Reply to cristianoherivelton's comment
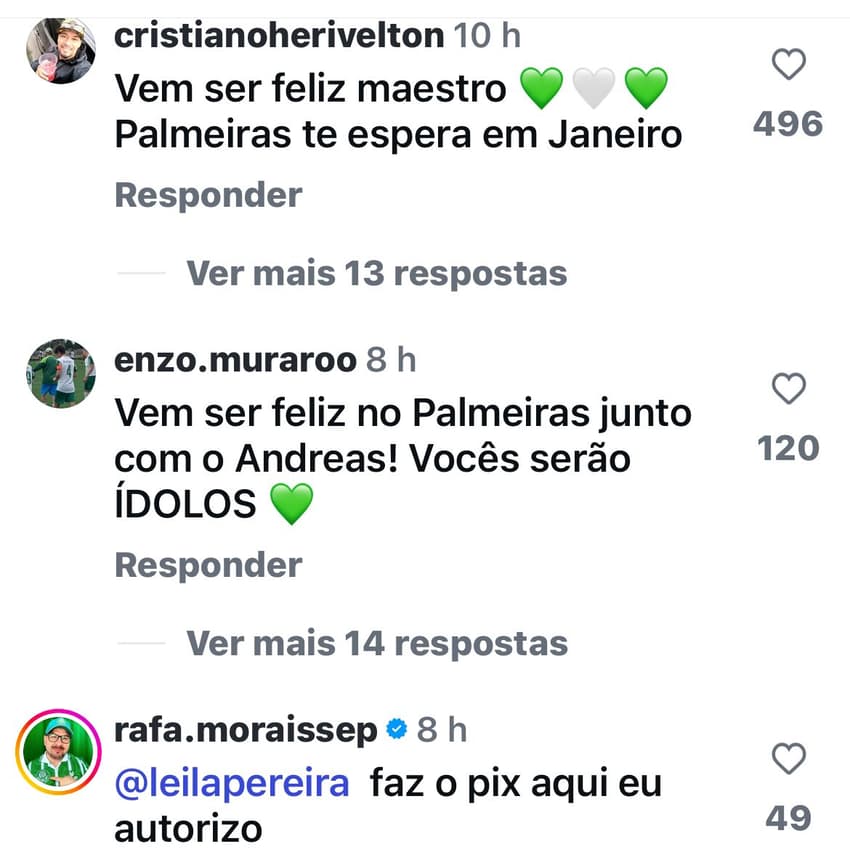The height and width of the screenshot is (857, 850). [x=208, y=195]
